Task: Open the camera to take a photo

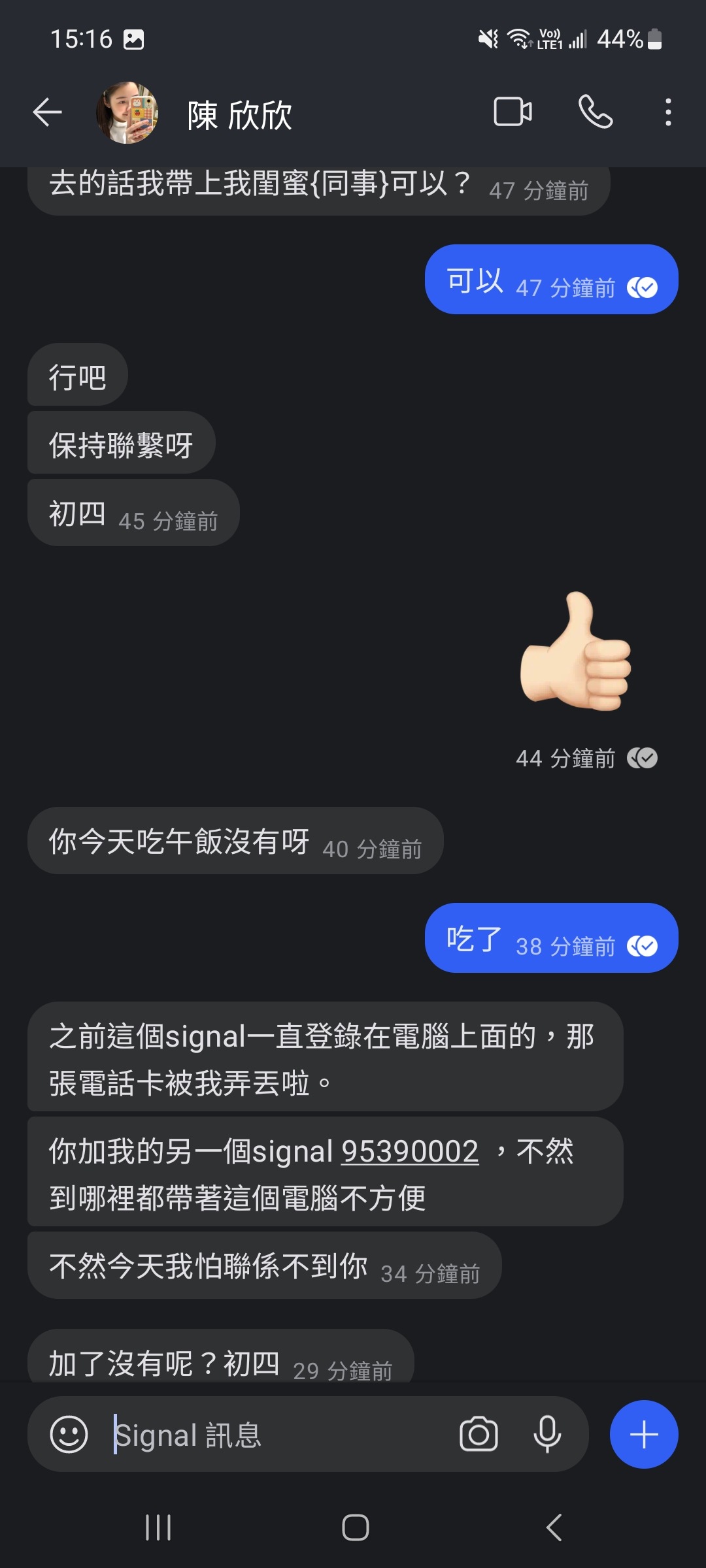Action: point(479,1434)
